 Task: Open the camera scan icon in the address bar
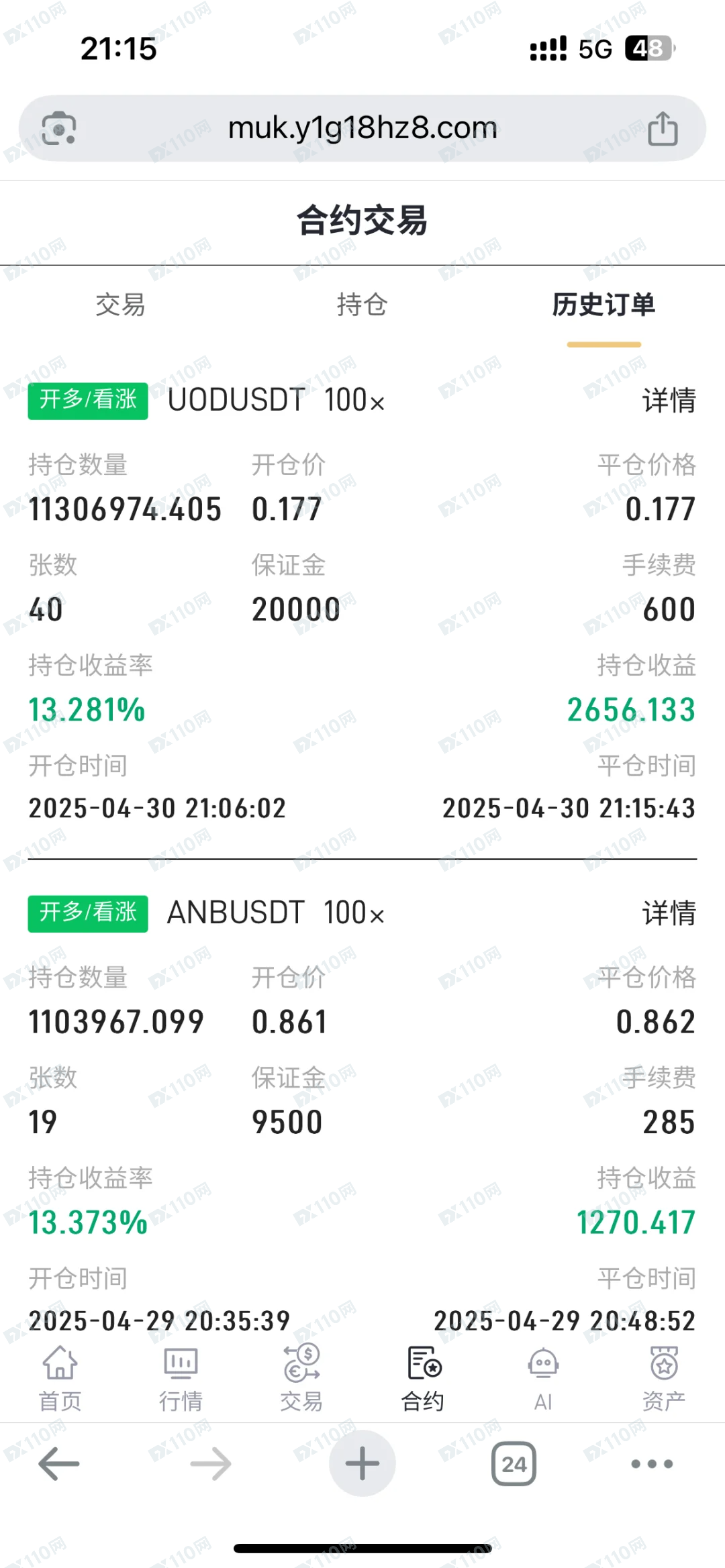click(x=59, y=128)
